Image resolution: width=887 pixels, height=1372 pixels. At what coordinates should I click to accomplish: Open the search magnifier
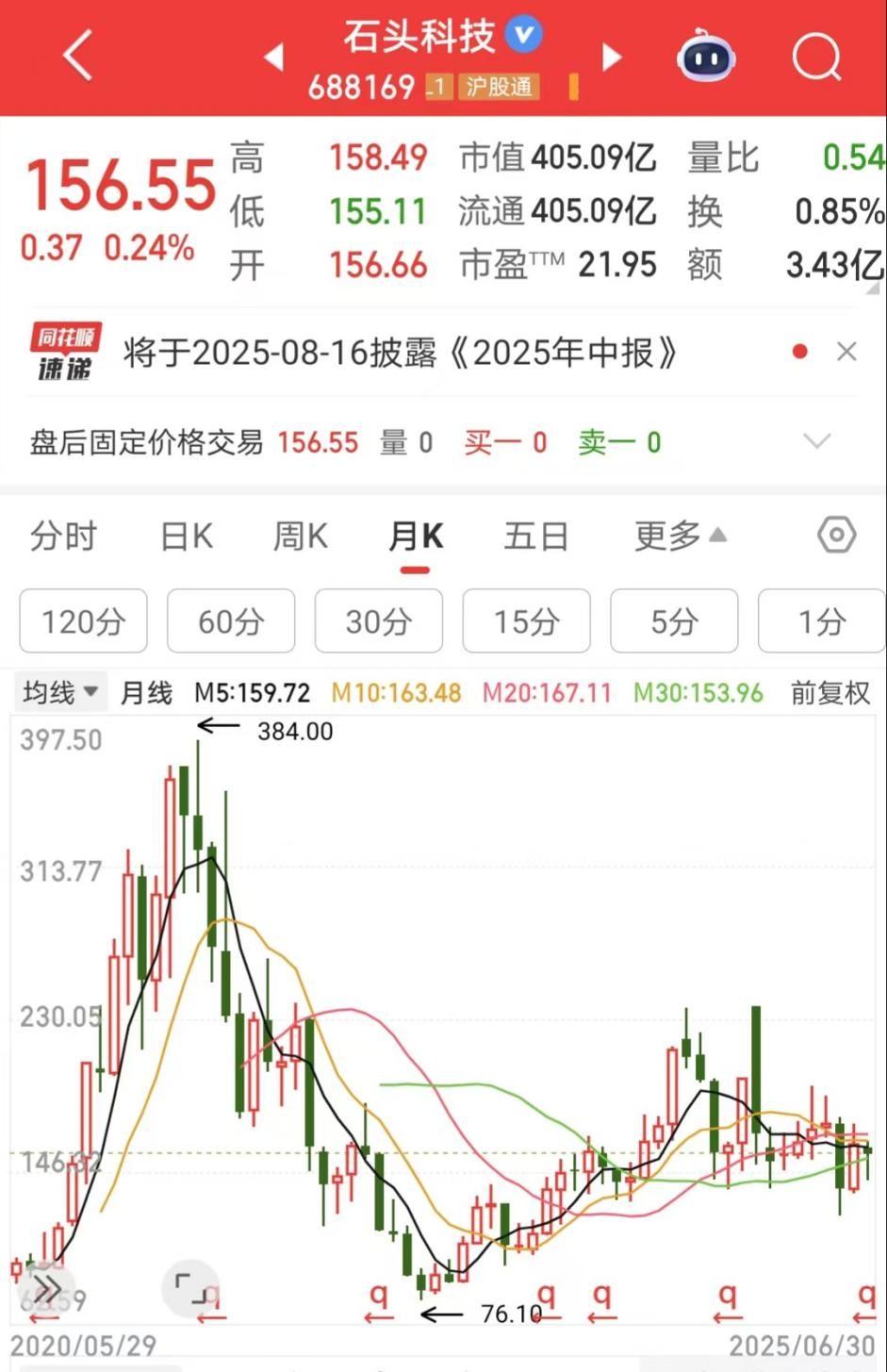click(x=816, y=58)
